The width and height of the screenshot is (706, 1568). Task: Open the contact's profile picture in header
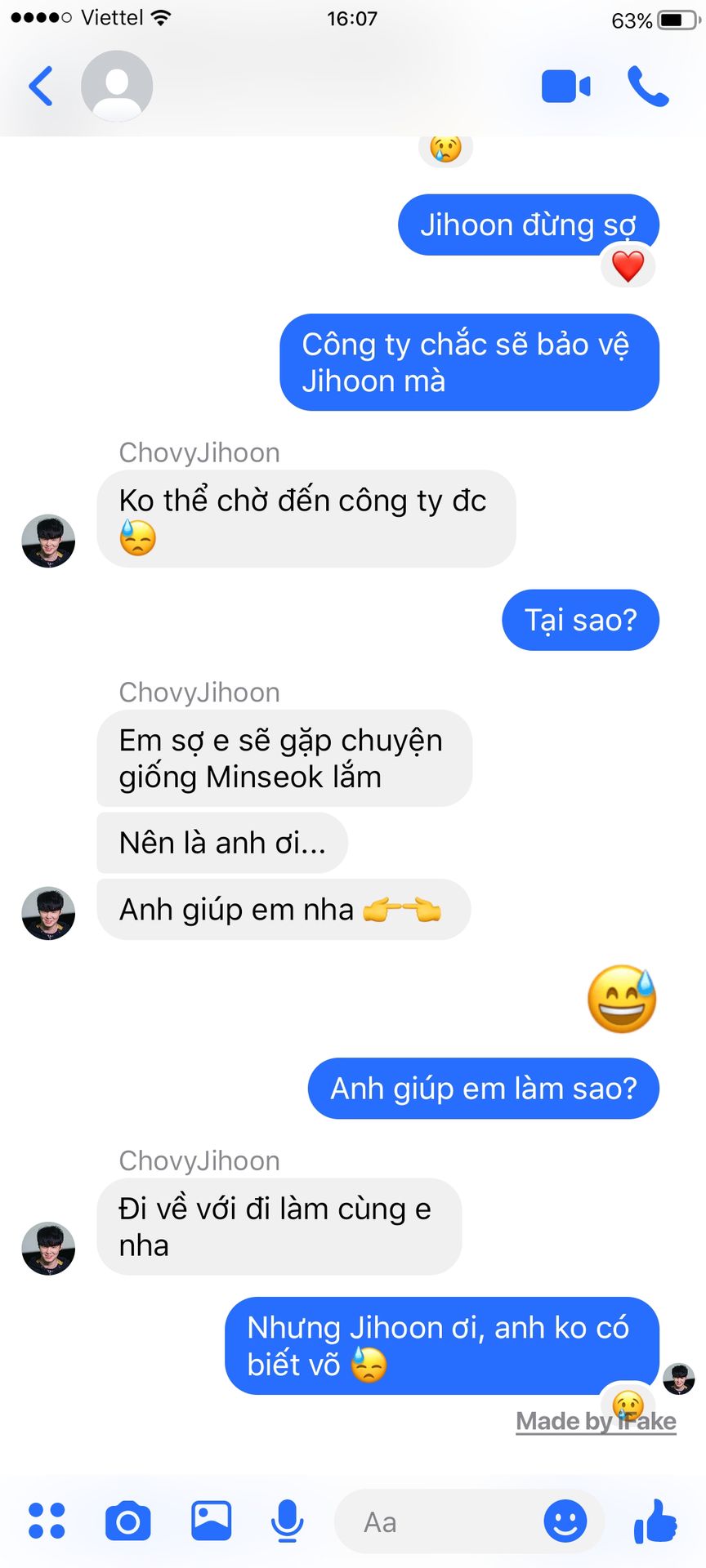coord(117,86)
